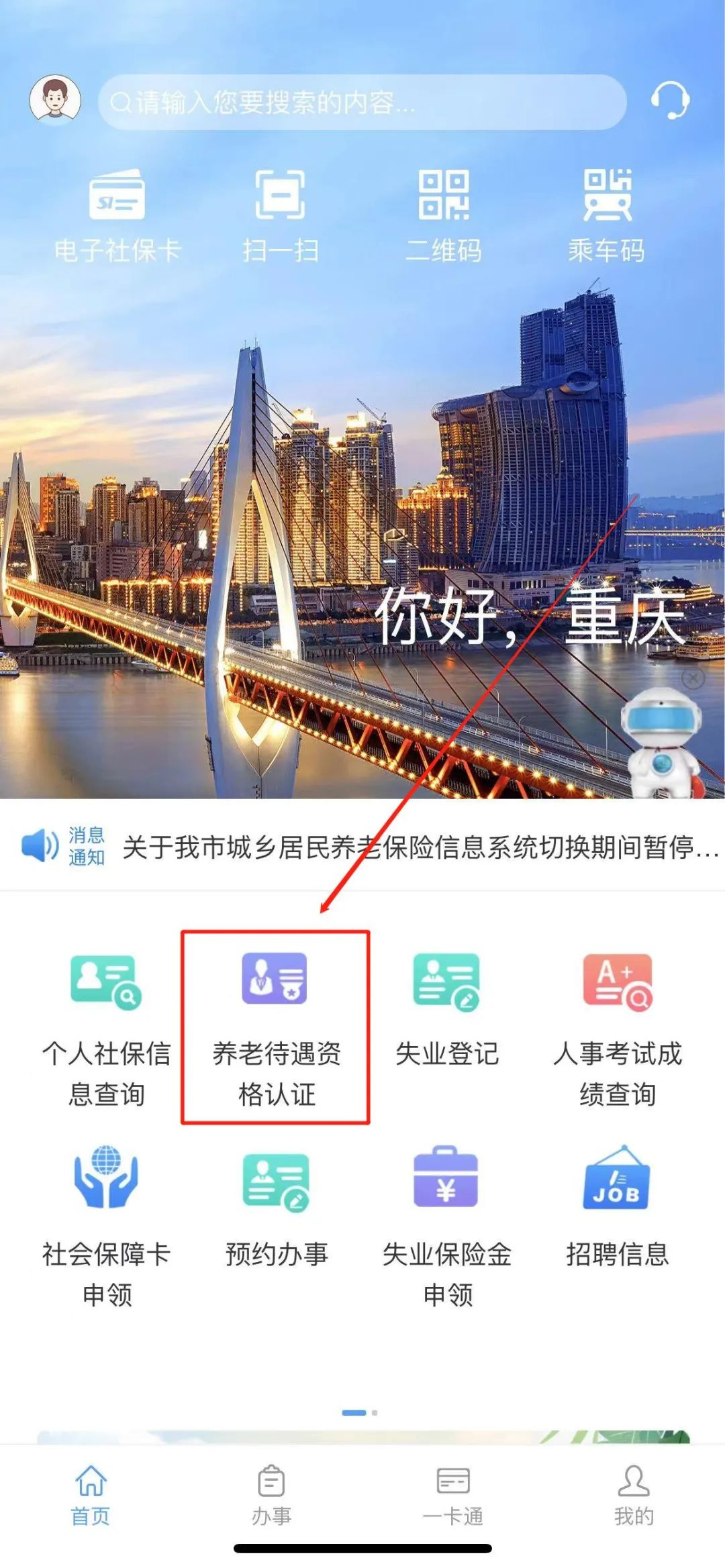The height and width of the screenshot is (1568, 725).
Task: Launch 扫一扫 scanner
Action: click(280, 215)
